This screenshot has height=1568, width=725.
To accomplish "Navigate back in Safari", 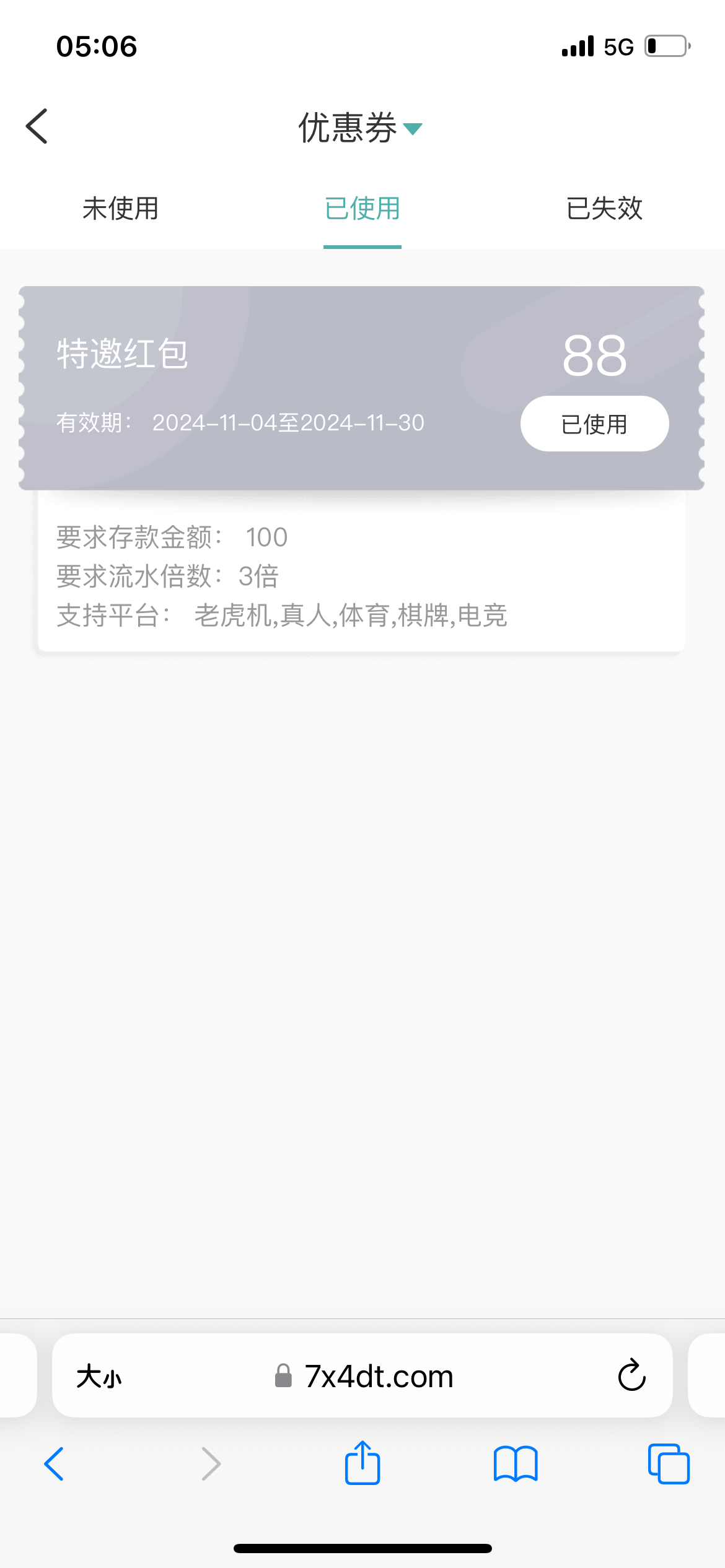I will coord(55,1464).
